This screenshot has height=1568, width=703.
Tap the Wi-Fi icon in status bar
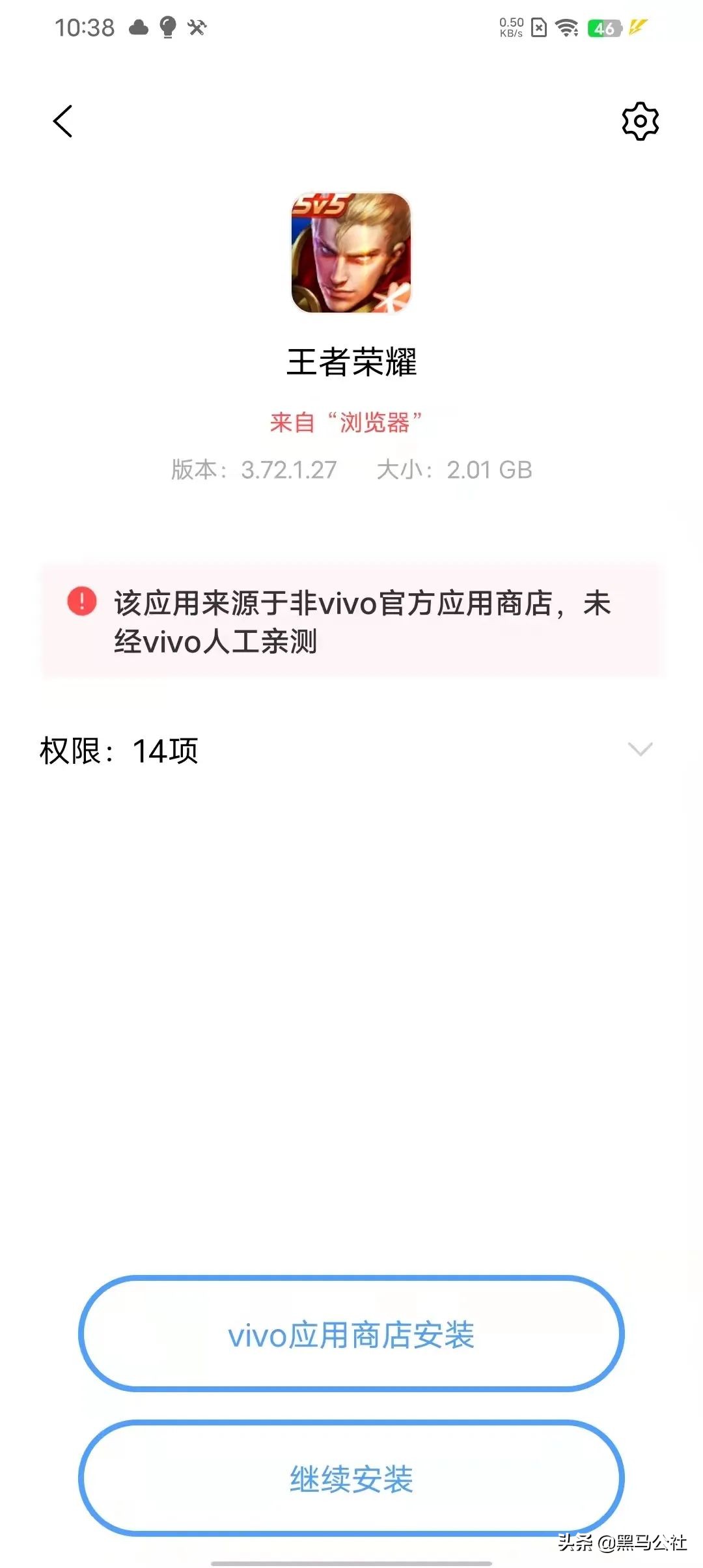pos(566,29)
